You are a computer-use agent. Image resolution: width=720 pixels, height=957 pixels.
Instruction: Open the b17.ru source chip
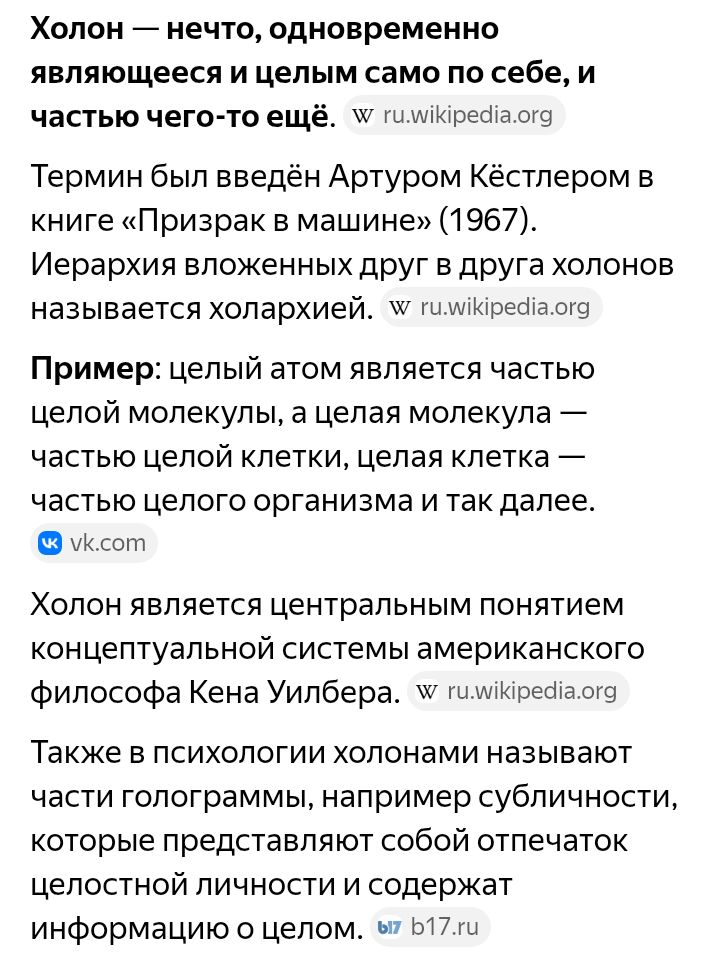point(431,927)
